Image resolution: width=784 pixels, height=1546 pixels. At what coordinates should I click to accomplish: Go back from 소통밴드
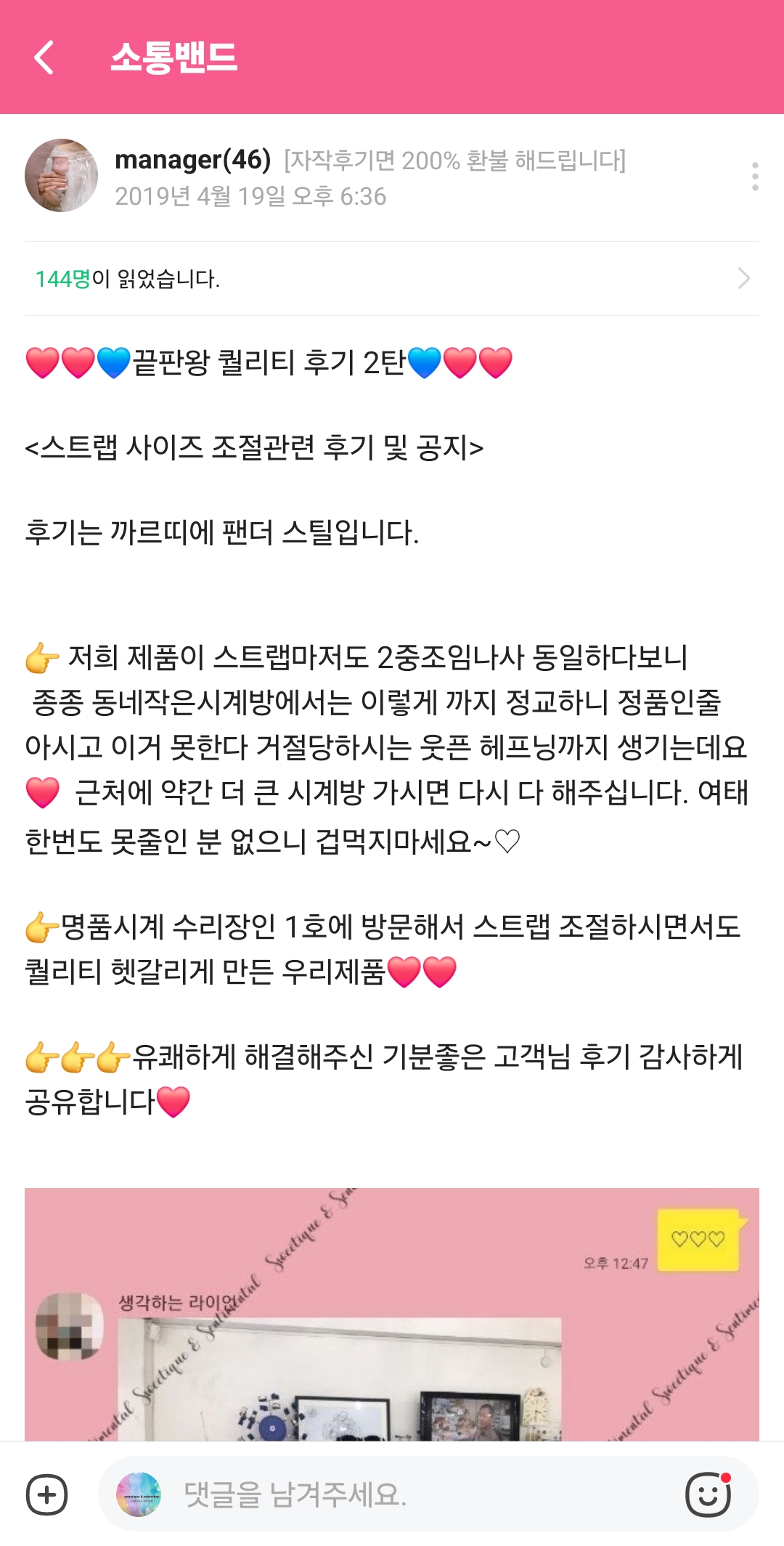45,57
